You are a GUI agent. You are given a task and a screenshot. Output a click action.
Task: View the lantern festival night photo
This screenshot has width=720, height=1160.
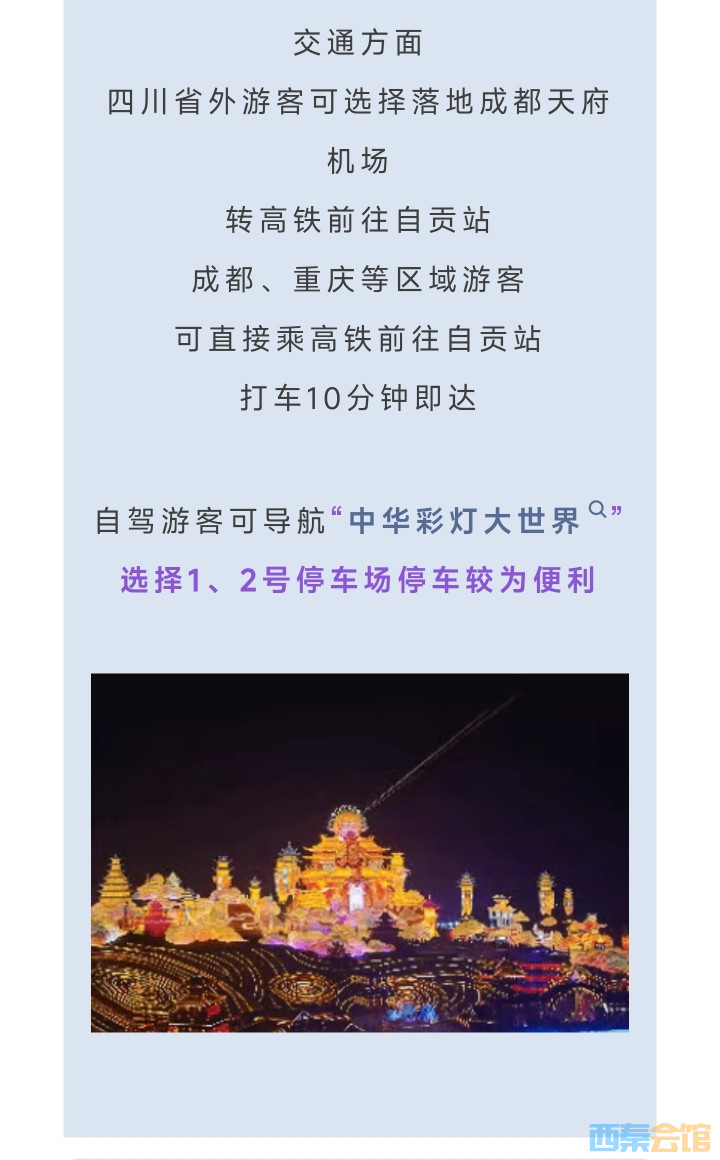pyautogui.click(x=360, y=852)
